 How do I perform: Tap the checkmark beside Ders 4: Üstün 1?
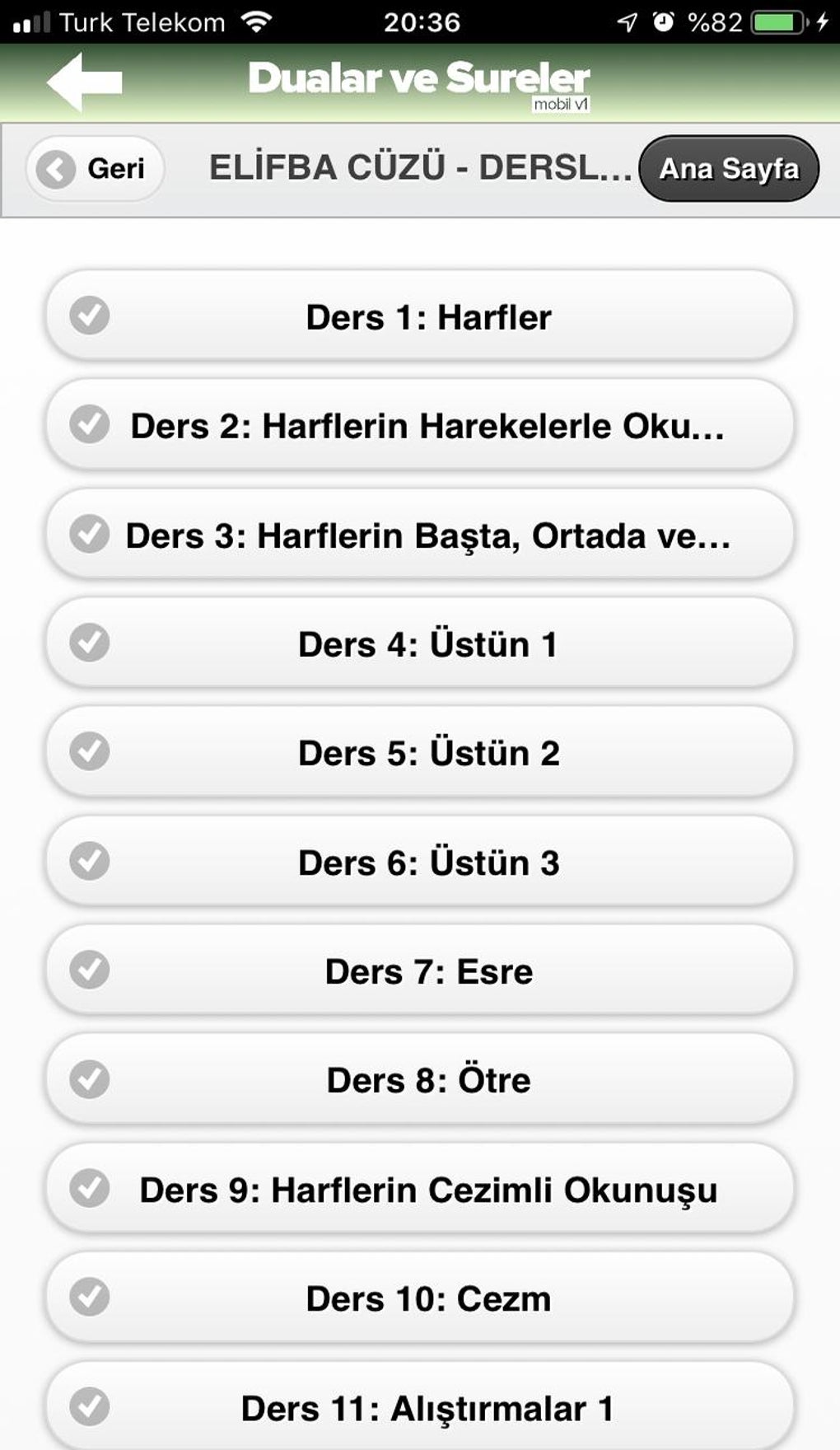89,643
